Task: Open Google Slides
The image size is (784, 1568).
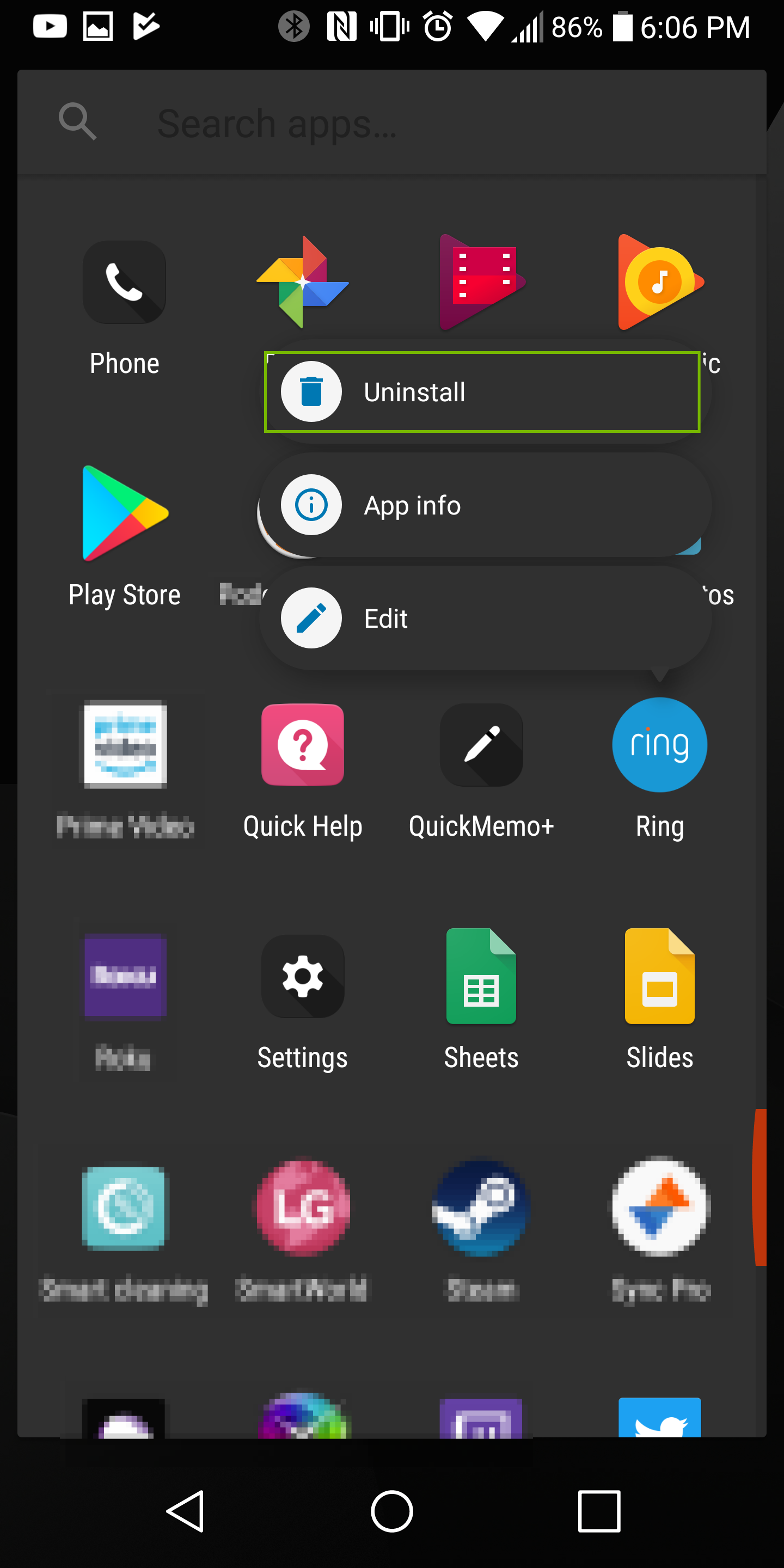Action: coord(659,976)
